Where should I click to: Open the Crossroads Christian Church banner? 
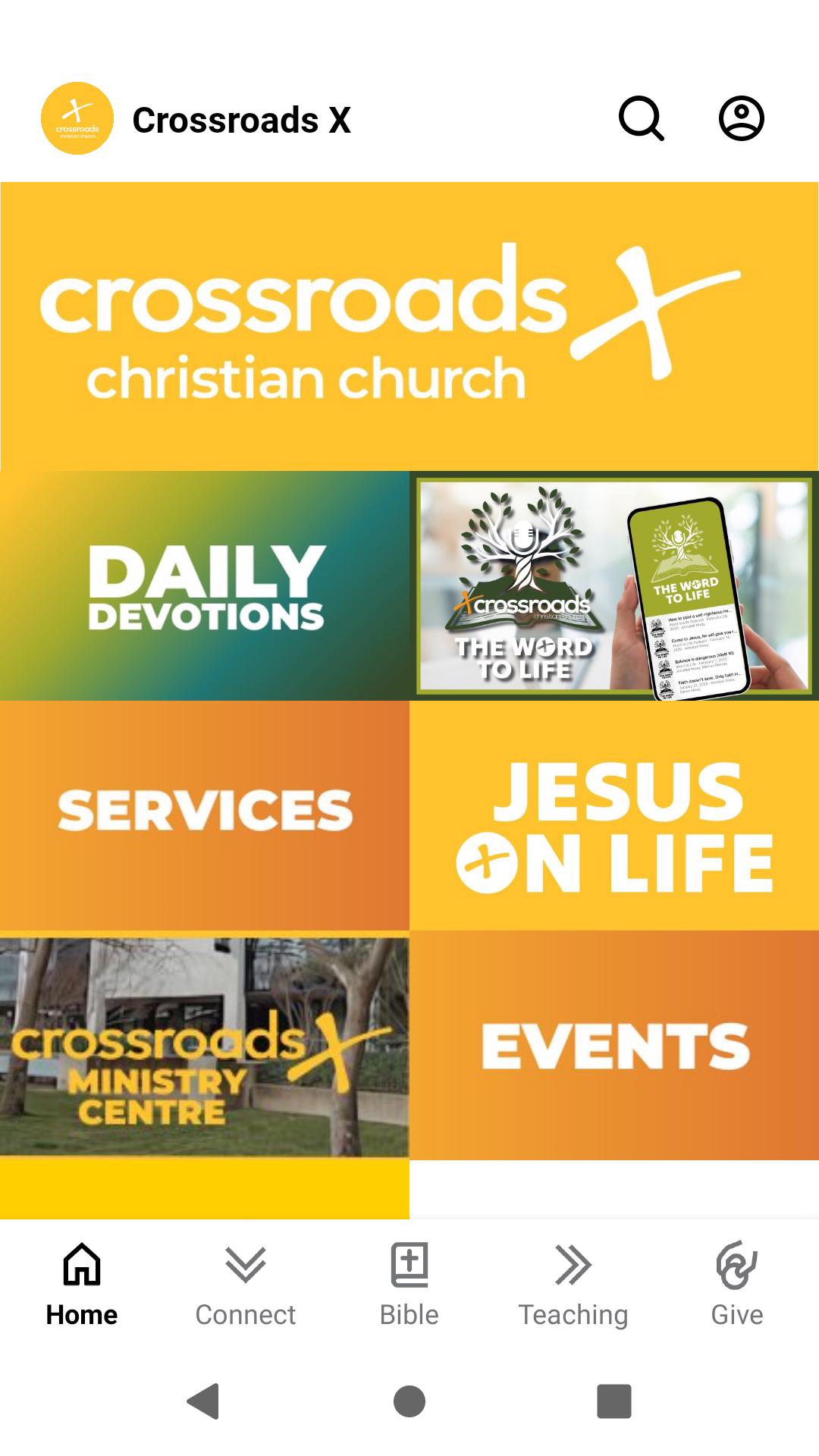coord(409,326)
